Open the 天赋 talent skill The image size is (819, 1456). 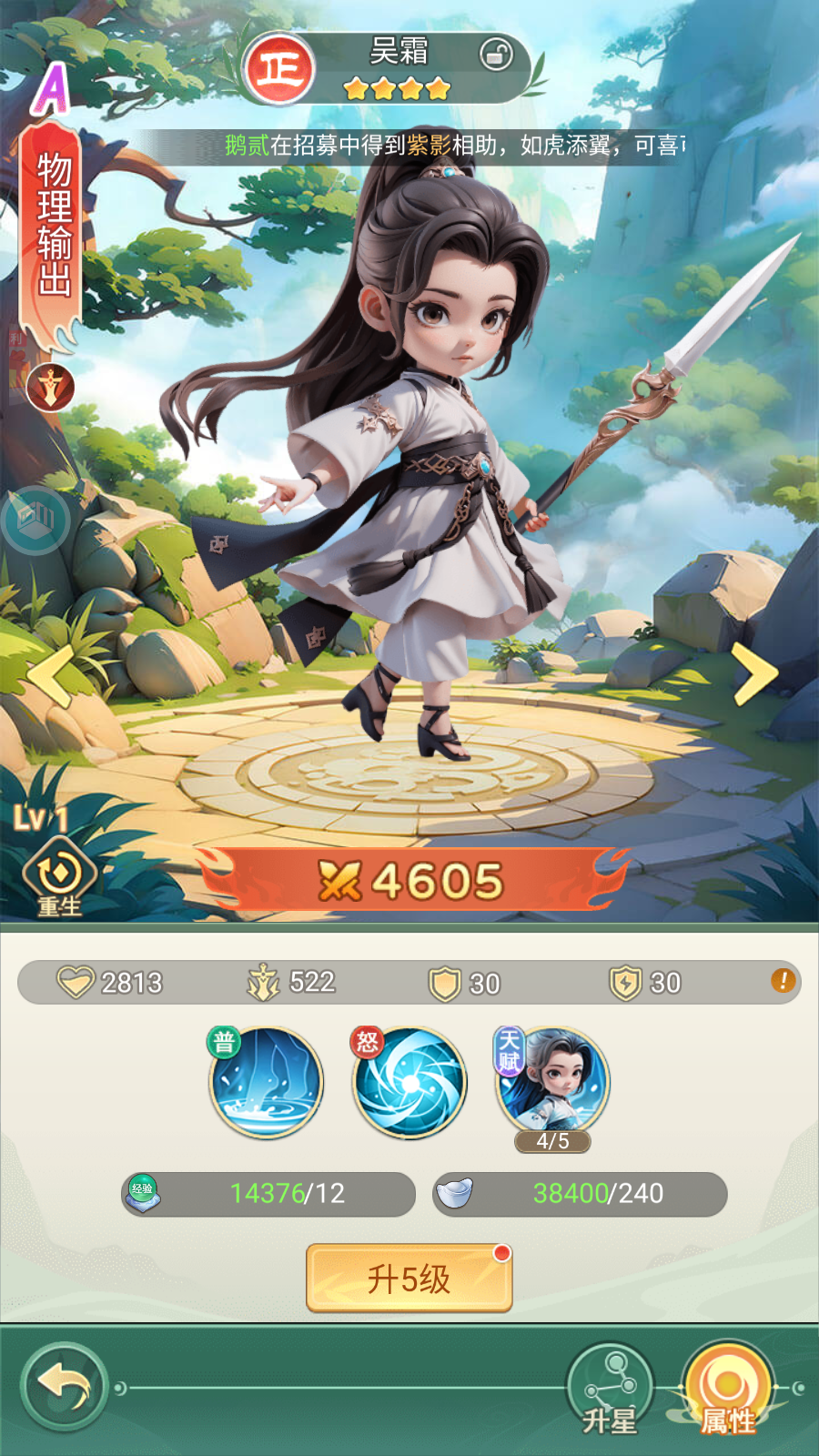[552, 1082]
